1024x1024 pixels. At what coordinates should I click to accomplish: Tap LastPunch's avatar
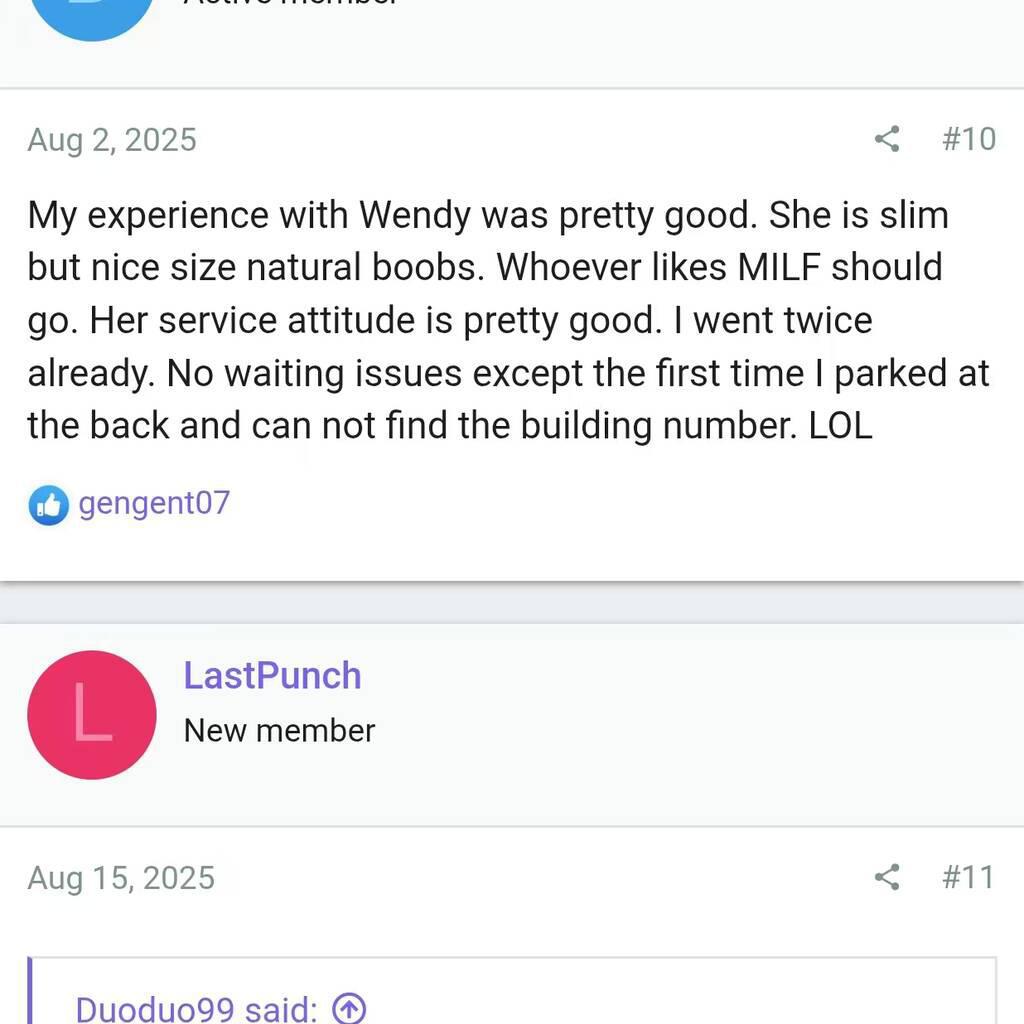(92, 715)
